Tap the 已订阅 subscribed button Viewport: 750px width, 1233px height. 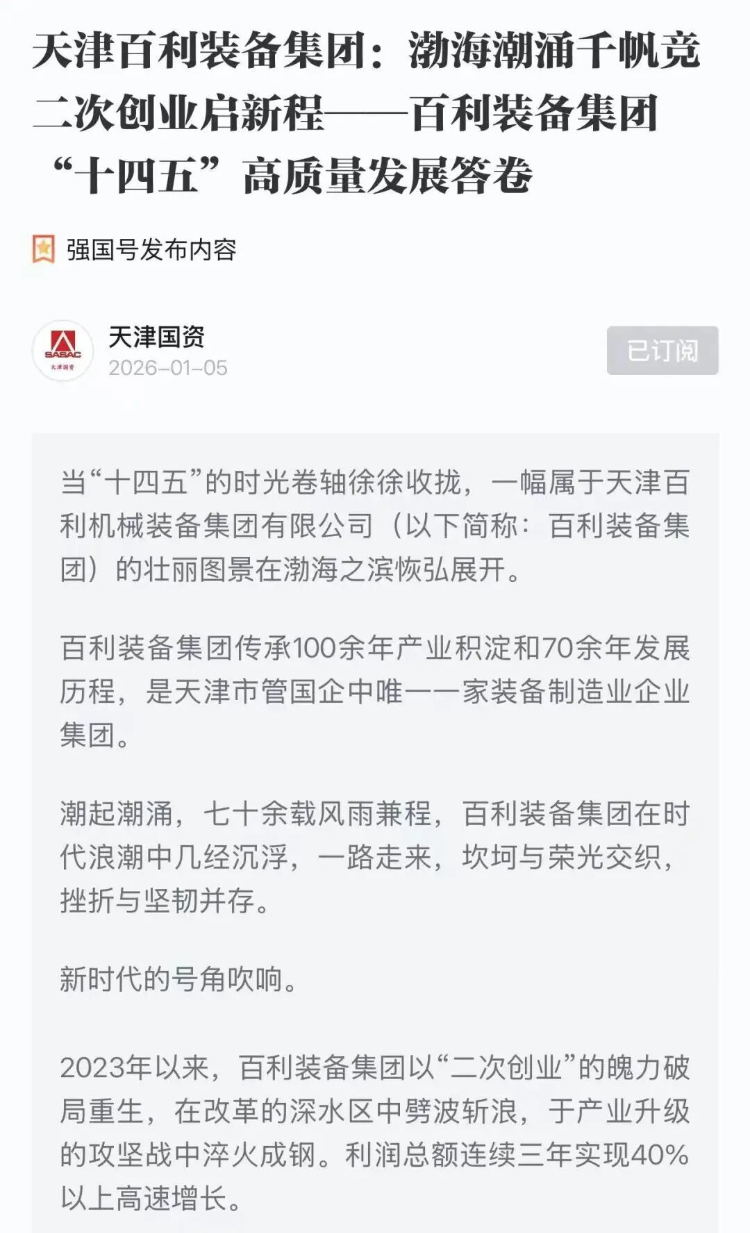tap(662, 351)
